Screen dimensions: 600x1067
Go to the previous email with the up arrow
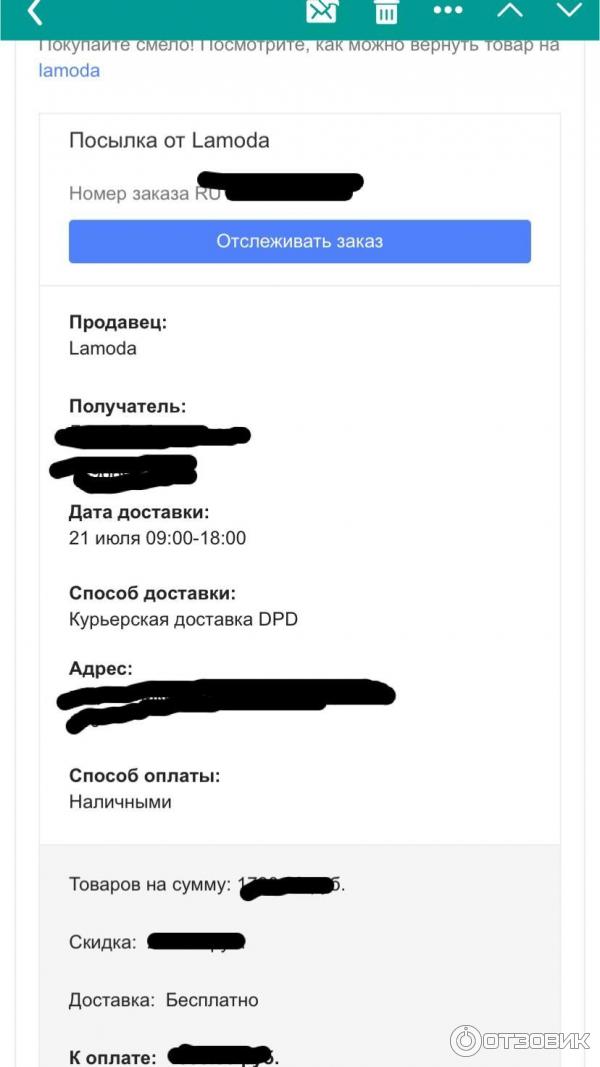coord(510,11)
